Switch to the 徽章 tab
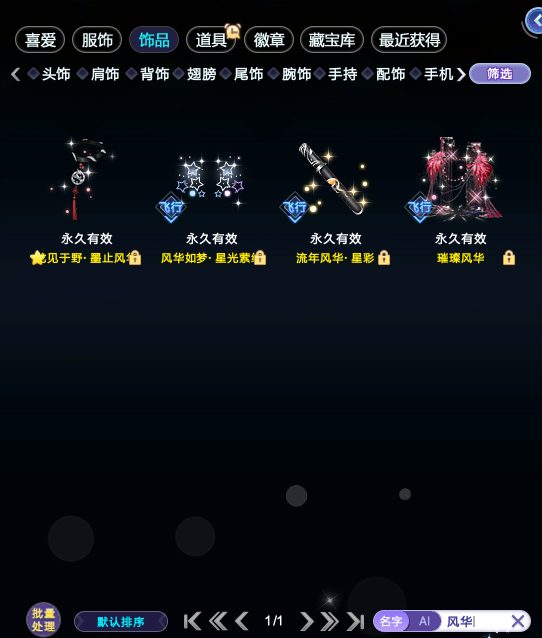The width and height of the screenshot is (542, 638). click(x=269, y=40)
